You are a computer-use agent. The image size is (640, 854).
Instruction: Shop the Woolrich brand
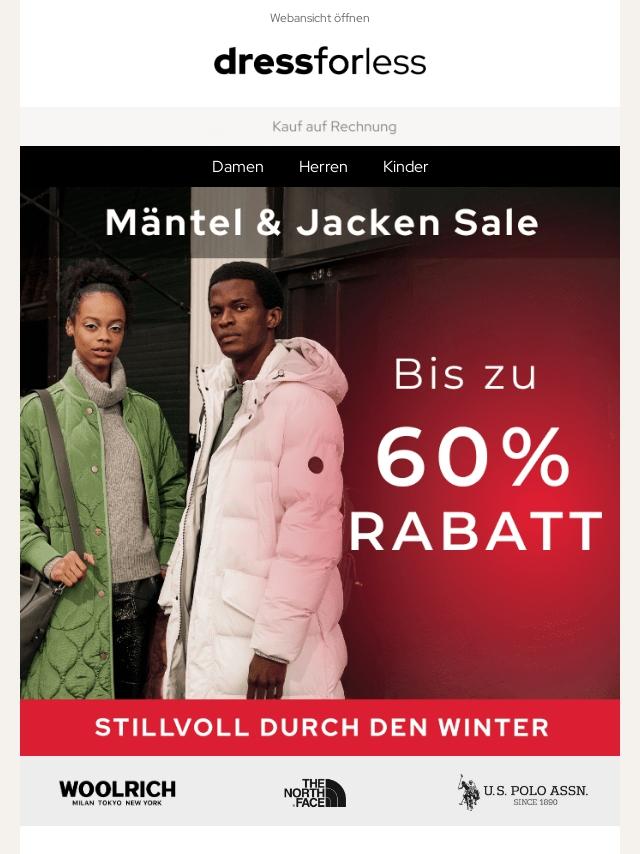(117, 792)
